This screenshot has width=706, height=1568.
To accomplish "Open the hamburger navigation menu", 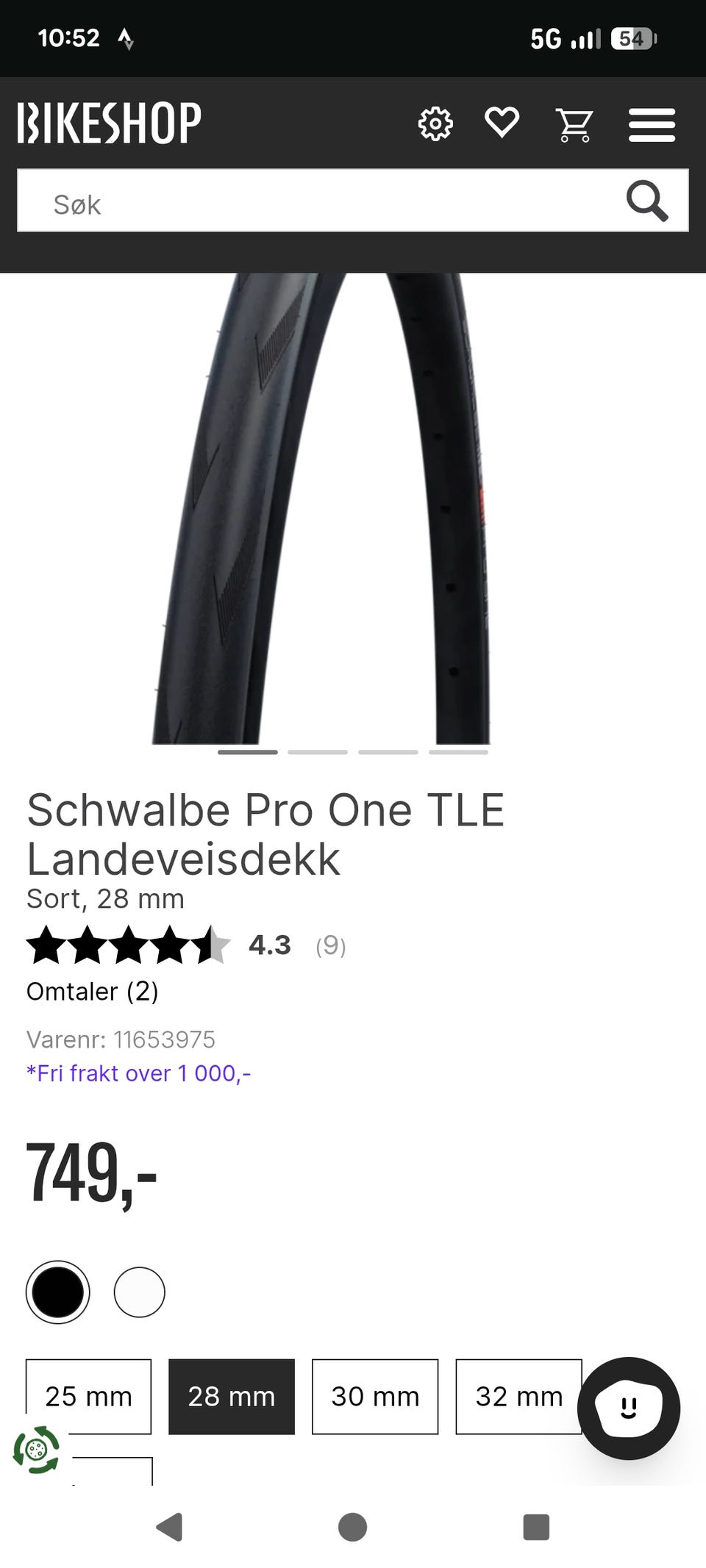I will (x=651, y=125).
